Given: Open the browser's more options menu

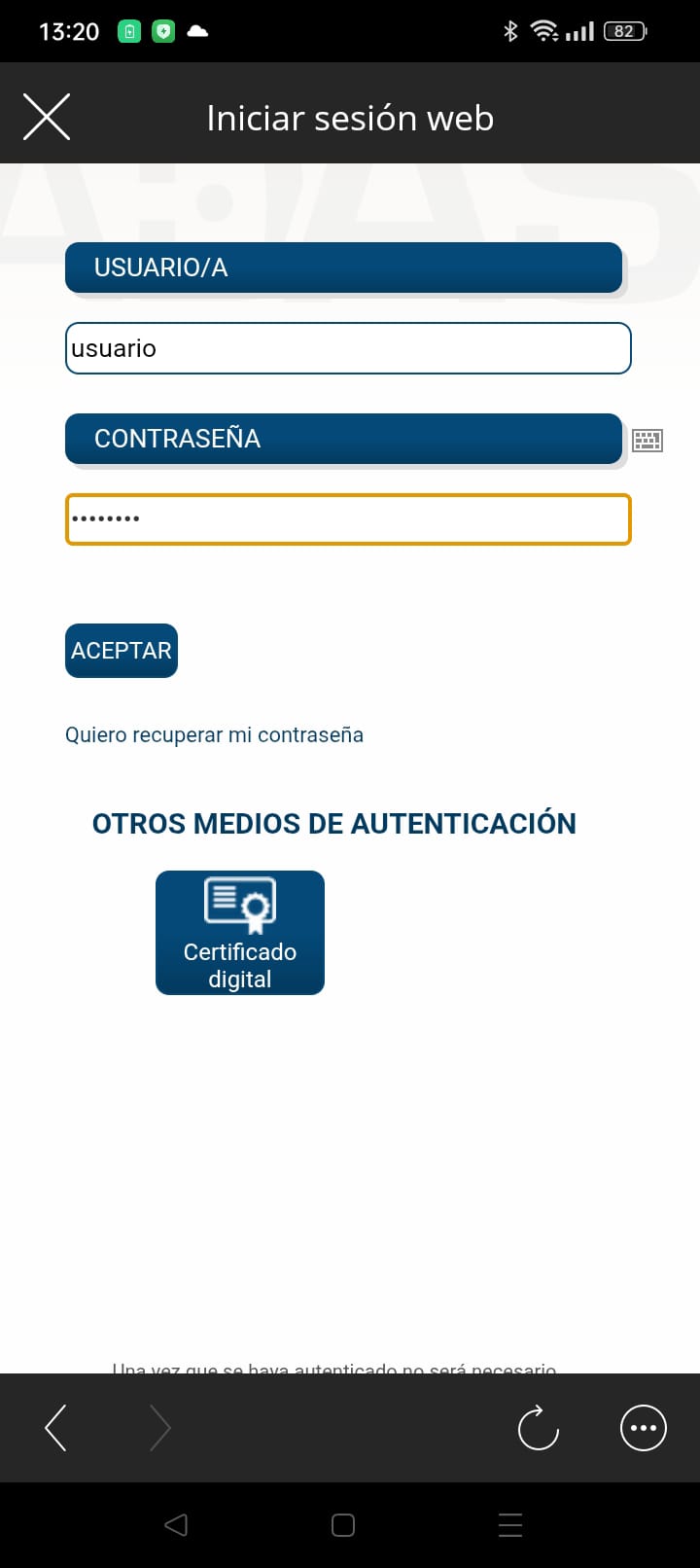Looking at the screenshot, I should [x=644, y=1428].
